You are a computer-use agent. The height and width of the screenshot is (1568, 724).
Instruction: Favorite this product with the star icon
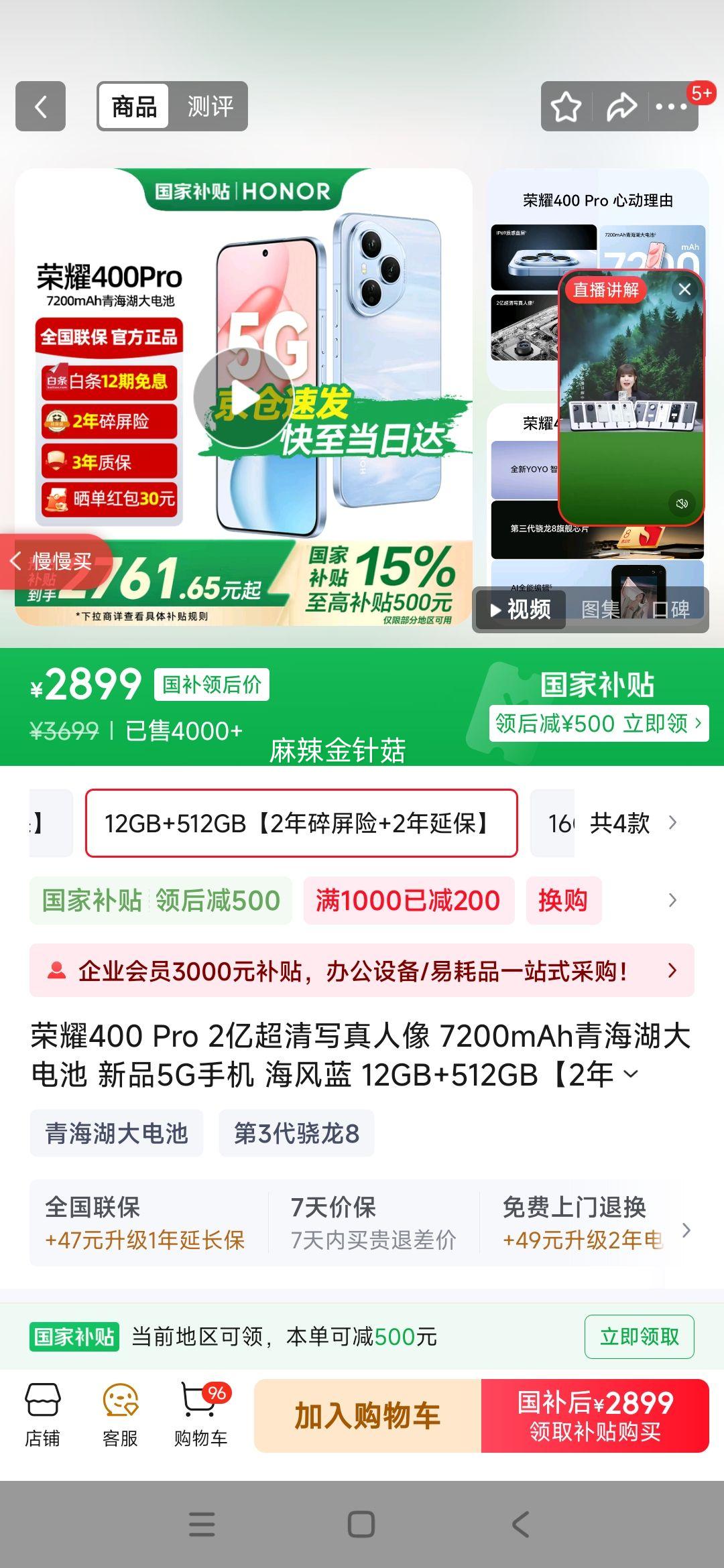tap(566, 107)
